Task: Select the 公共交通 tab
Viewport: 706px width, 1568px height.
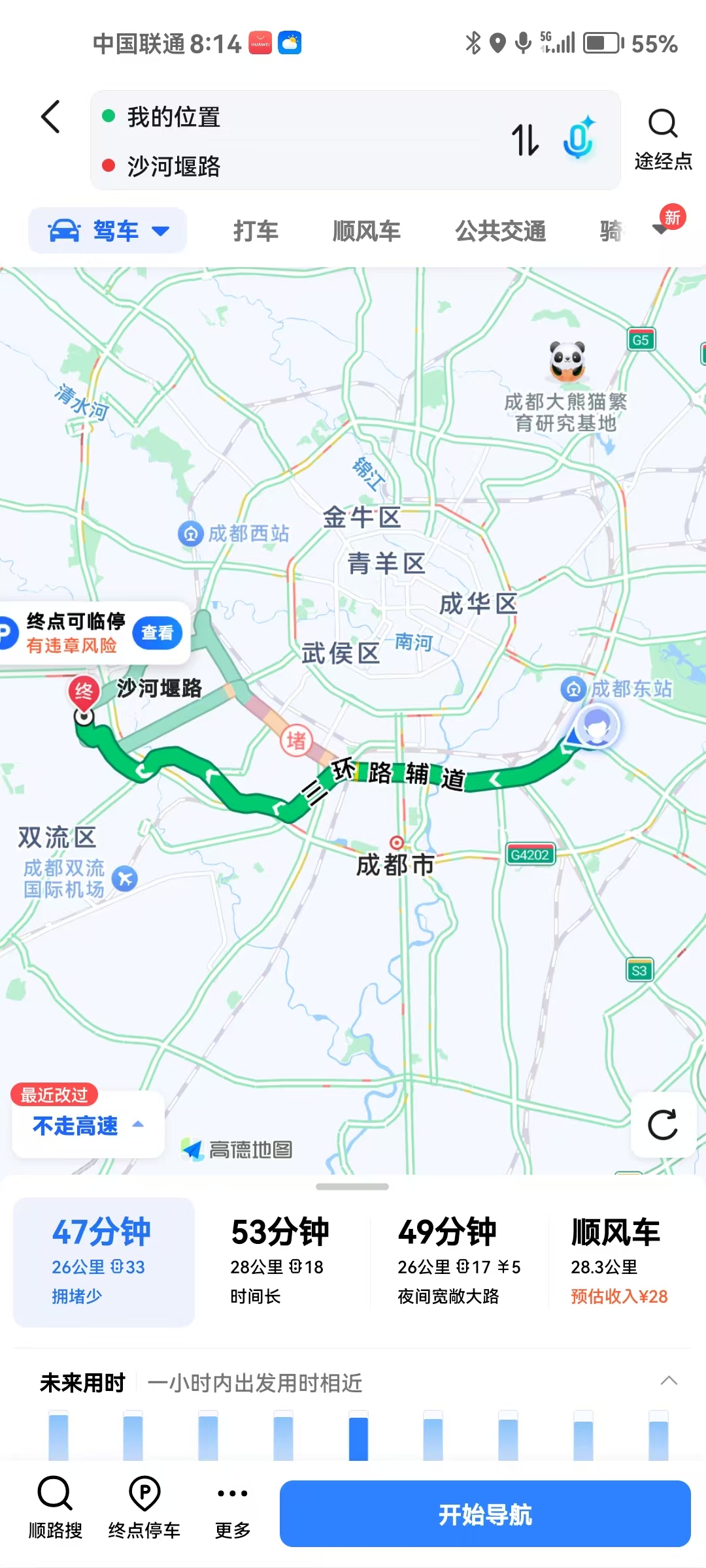Action: 500,231
